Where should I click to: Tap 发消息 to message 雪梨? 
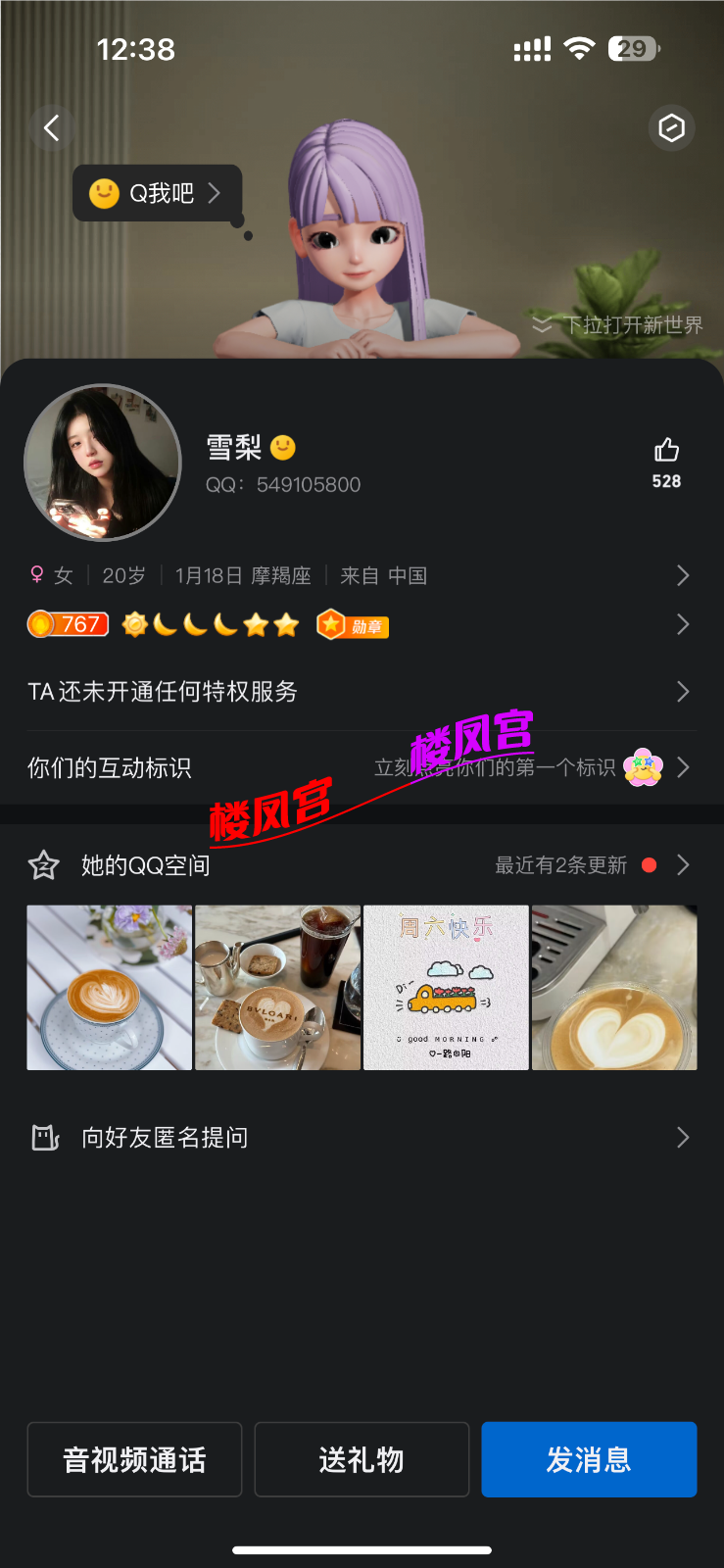tap(589, 1459)
